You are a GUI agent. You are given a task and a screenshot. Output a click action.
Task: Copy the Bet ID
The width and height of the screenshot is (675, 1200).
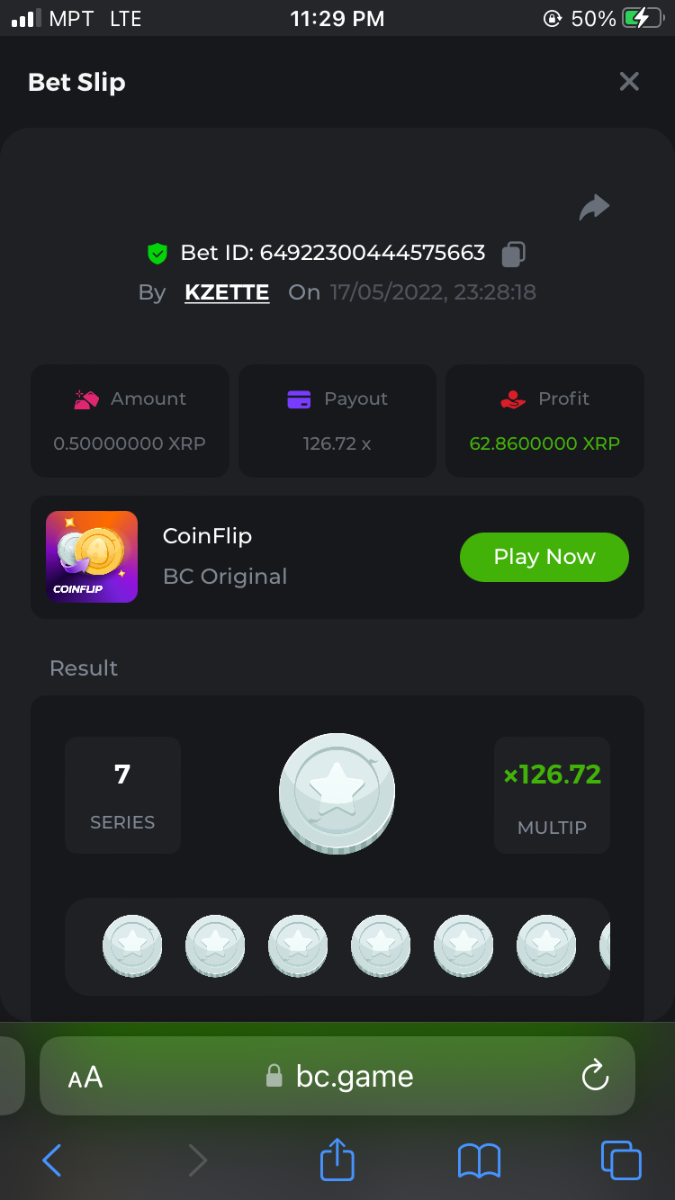(513, 254)
